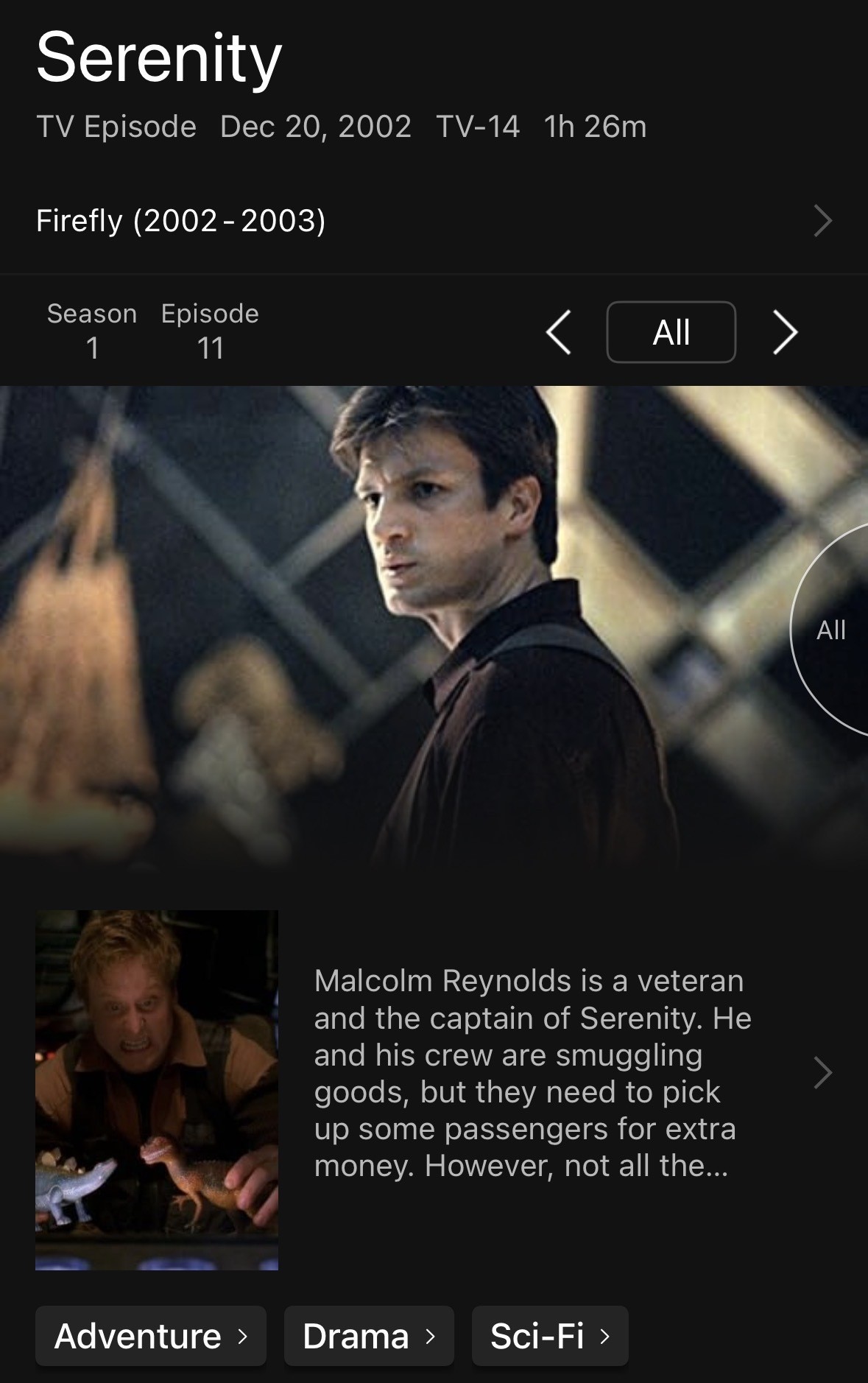Viewport: 868px width, 1383px height.
Task: Open the Firefly (2002-2003) series page
Action: click(434, 221)
